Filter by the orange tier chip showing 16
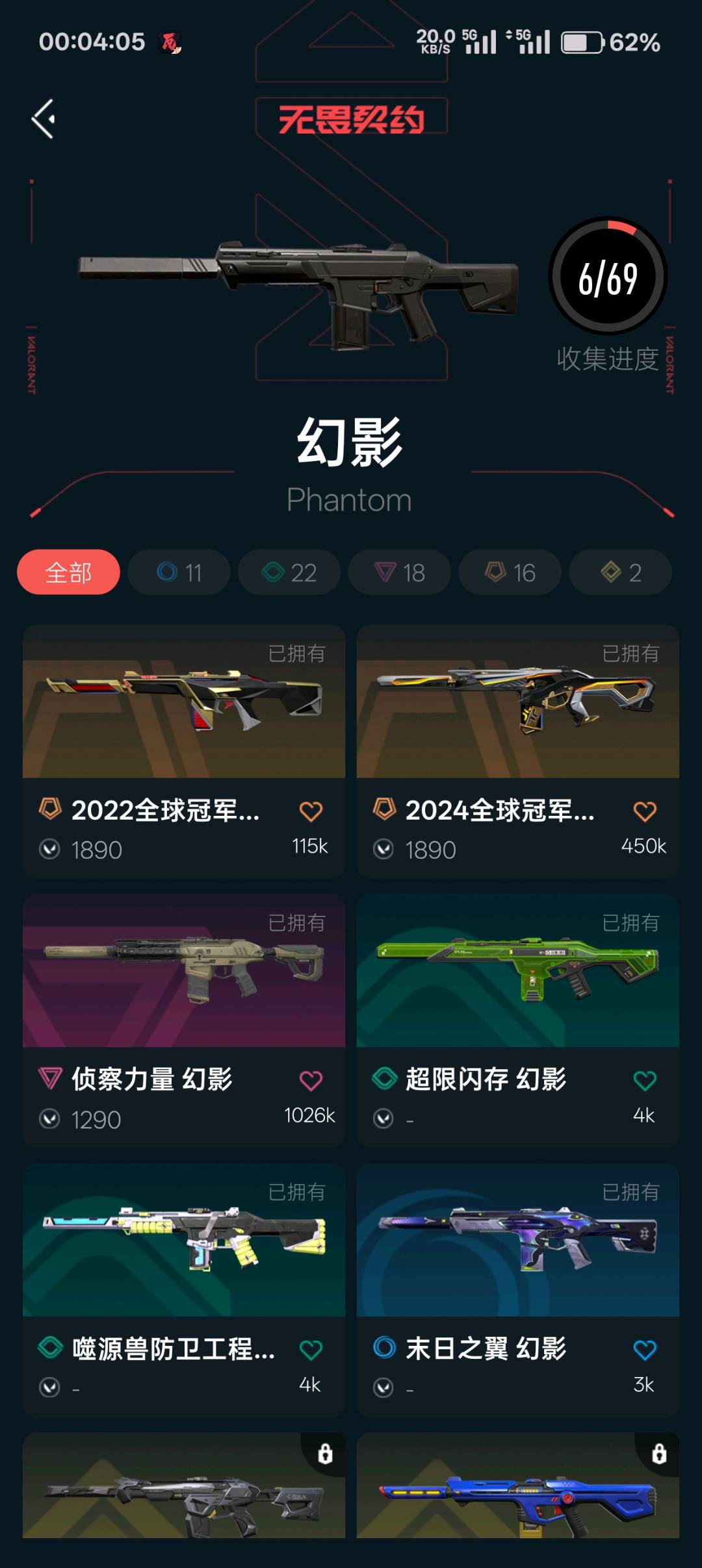The height and width of the screenshot is (1568, 702). coord(510,572)
